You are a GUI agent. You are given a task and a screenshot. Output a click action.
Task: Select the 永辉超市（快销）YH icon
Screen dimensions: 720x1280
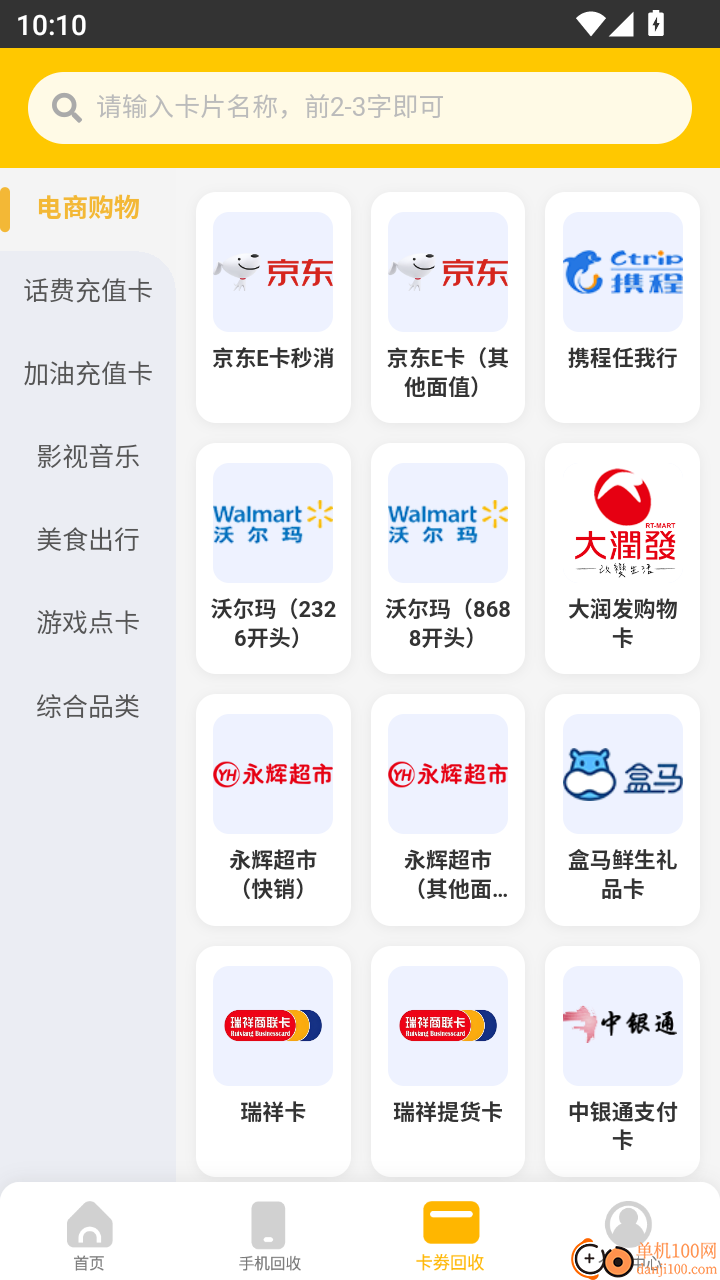[x=273, y=773]
